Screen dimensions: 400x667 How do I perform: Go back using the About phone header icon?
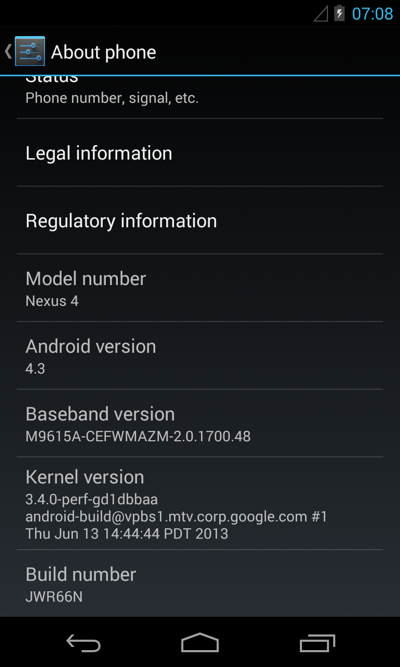25,51
